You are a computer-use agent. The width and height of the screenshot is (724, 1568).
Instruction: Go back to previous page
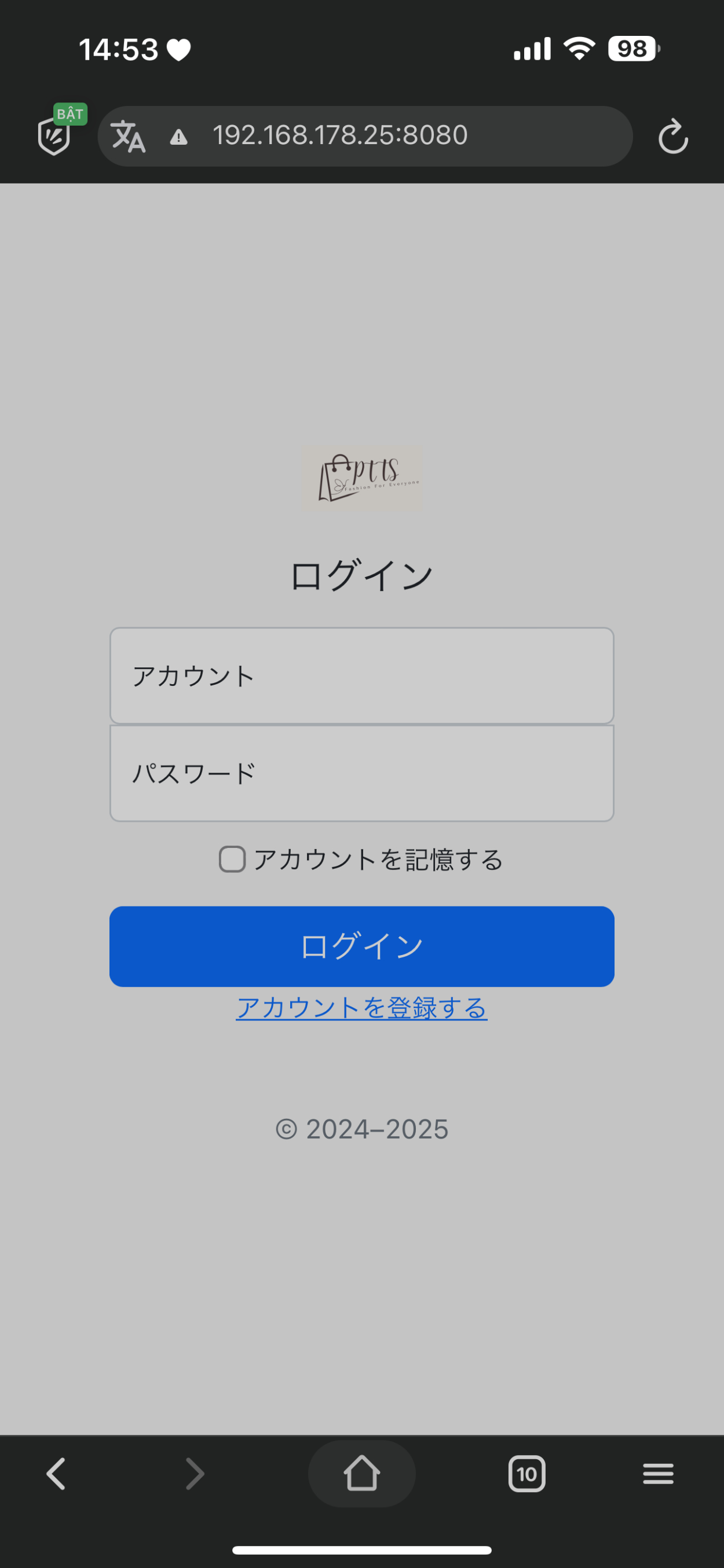[56, 1474]
